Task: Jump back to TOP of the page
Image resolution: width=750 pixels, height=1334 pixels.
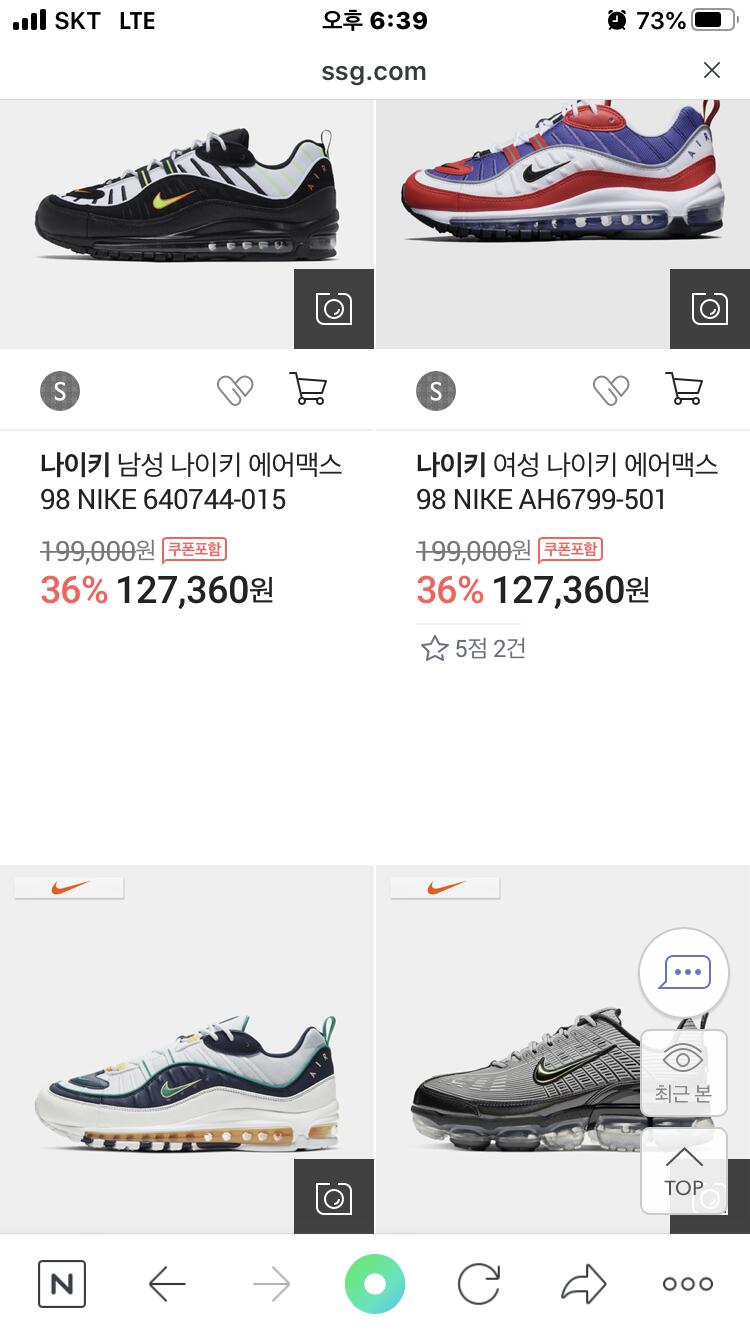Action: [x=684, y=1171]
